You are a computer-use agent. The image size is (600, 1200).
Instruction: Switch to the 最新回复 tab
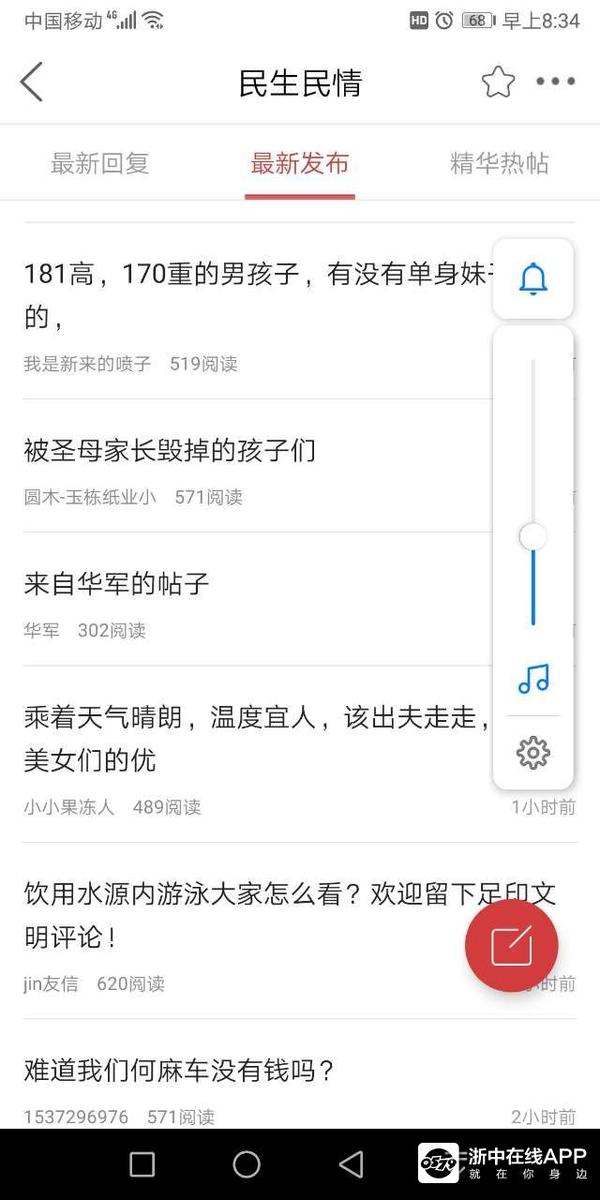pos(100,164)
